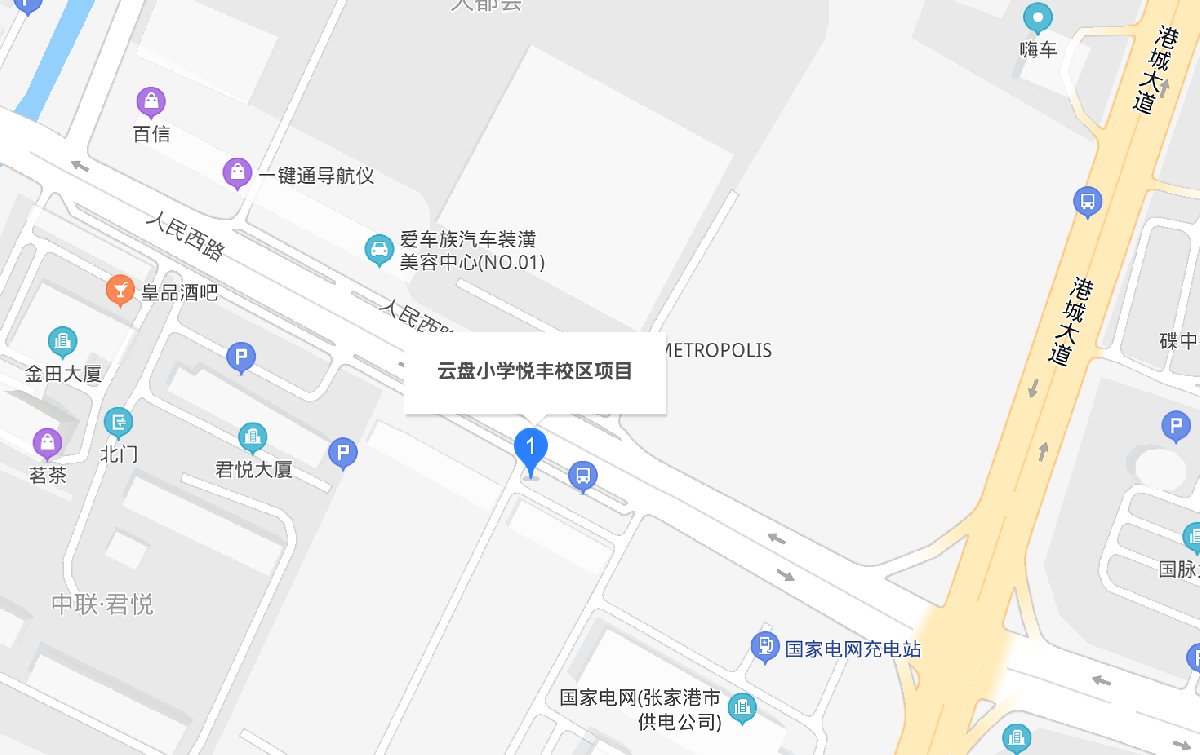Select the bus stop beside the numbered pin

(x=583, y=476)
